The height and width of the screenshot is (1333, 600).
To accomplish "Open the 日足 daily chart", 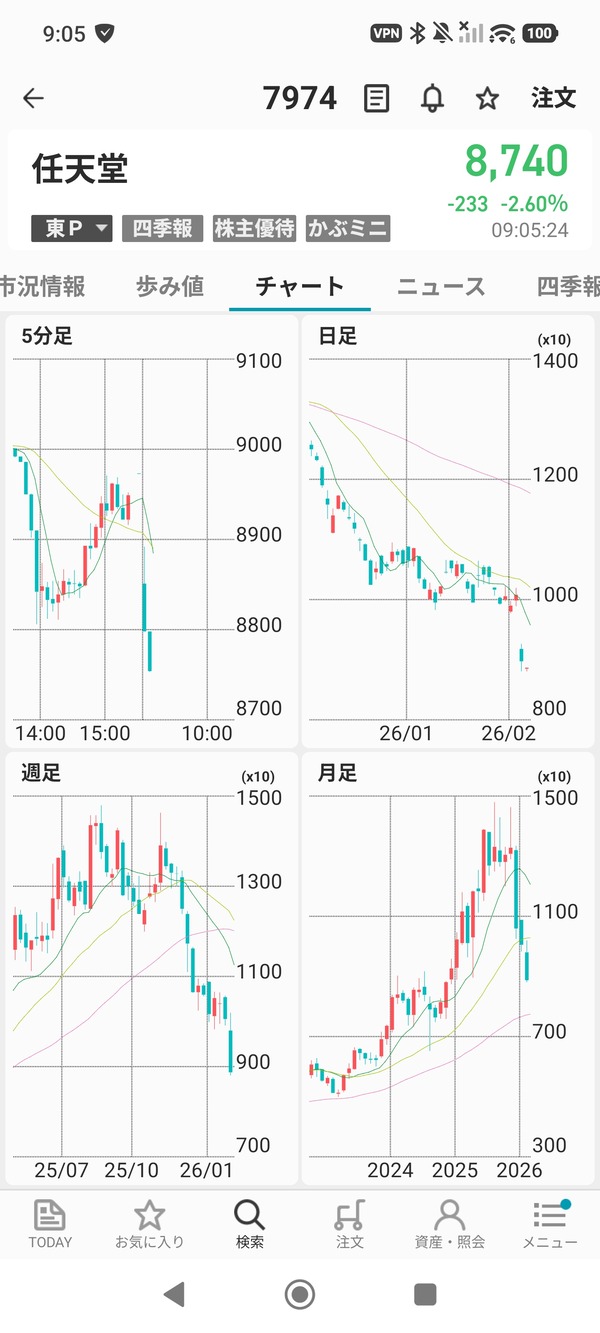I will coord(447,532).
